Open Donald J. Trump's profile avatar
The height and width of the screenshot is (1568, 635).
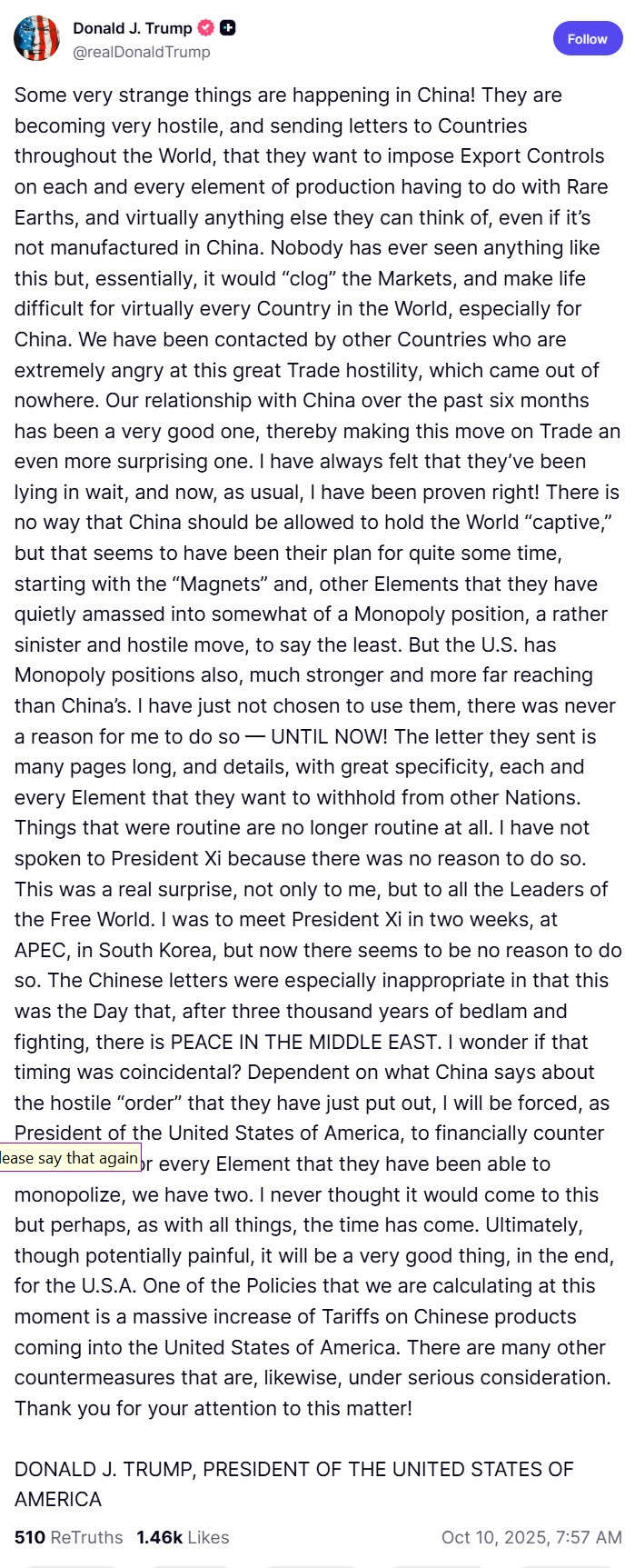tap(36, 39)
